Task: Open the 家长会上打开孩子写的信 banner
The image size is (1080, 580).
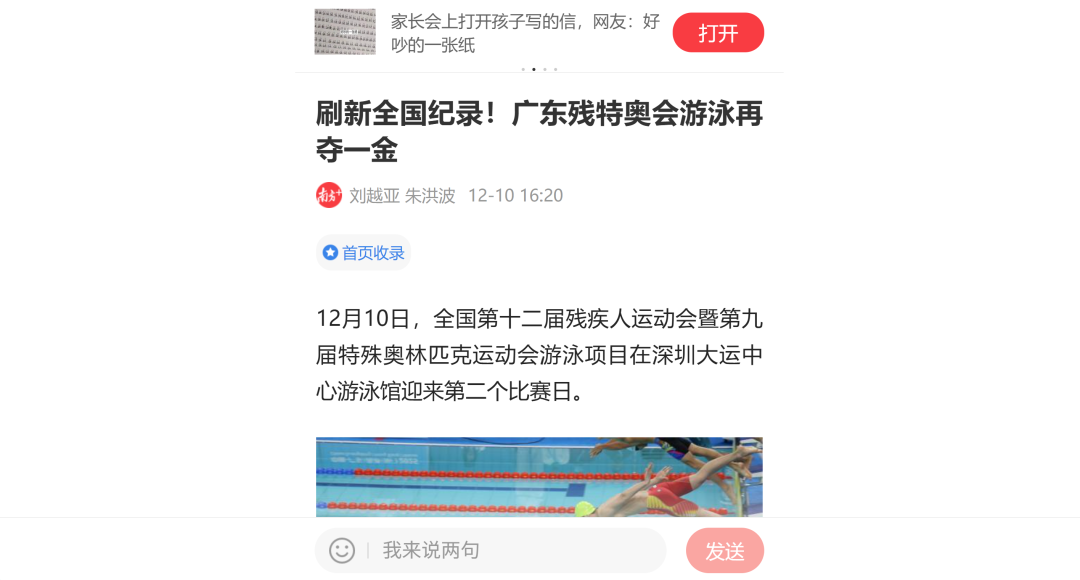Action: (x=525, y=33)
